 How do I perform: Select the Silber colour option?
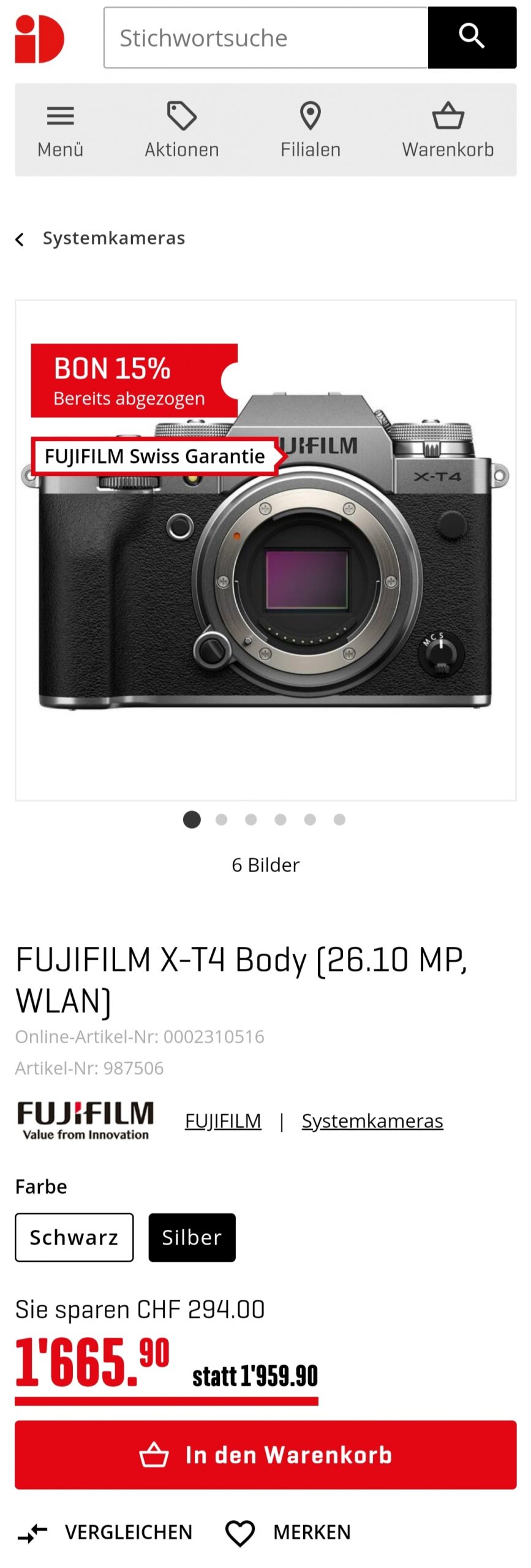click(192, 1237)
